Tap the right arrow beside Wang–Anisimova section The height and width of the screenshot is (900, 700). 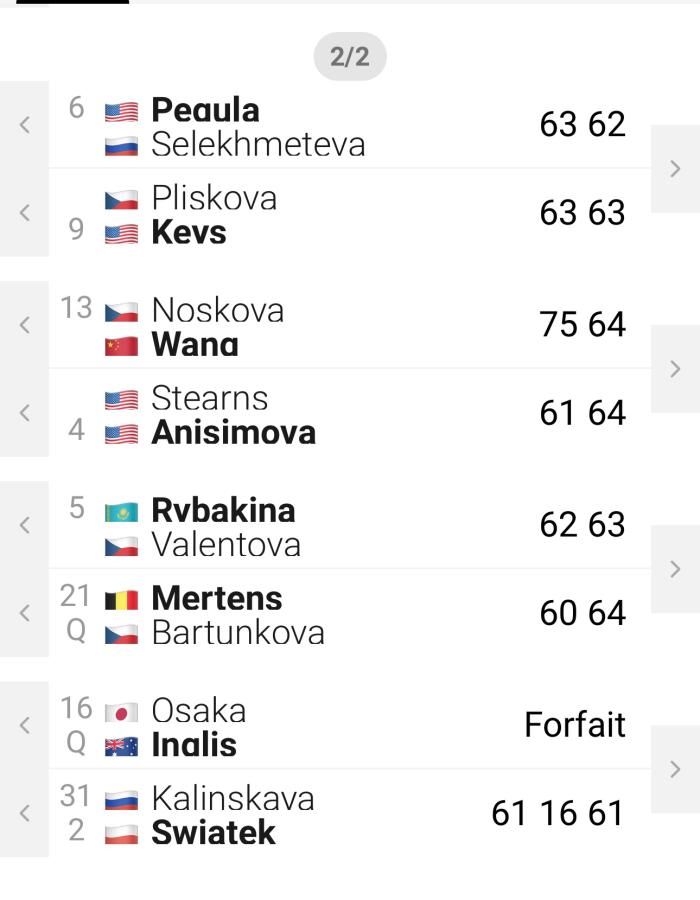(x=675, y=368)
